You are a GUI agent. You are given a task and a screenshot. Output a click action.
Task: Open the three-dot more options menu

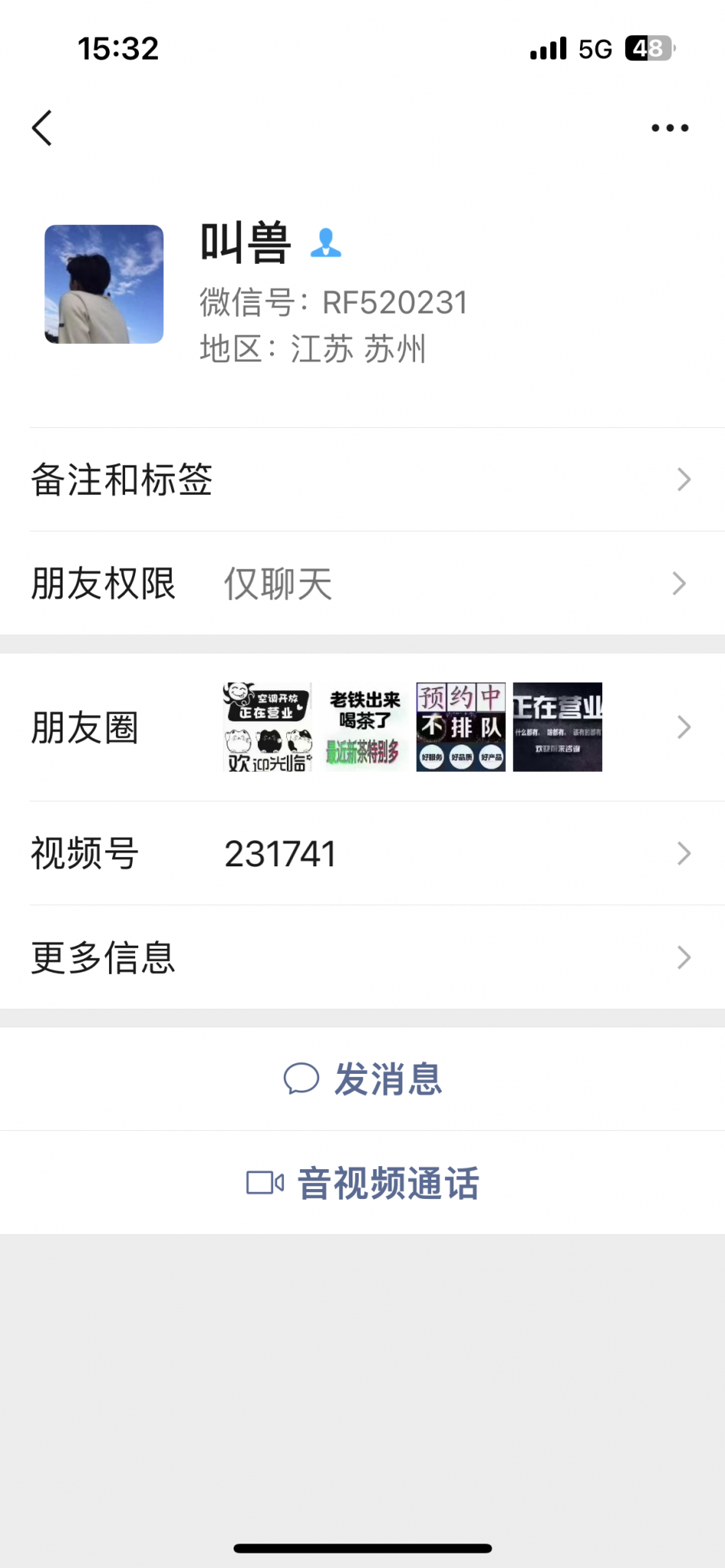669,128
